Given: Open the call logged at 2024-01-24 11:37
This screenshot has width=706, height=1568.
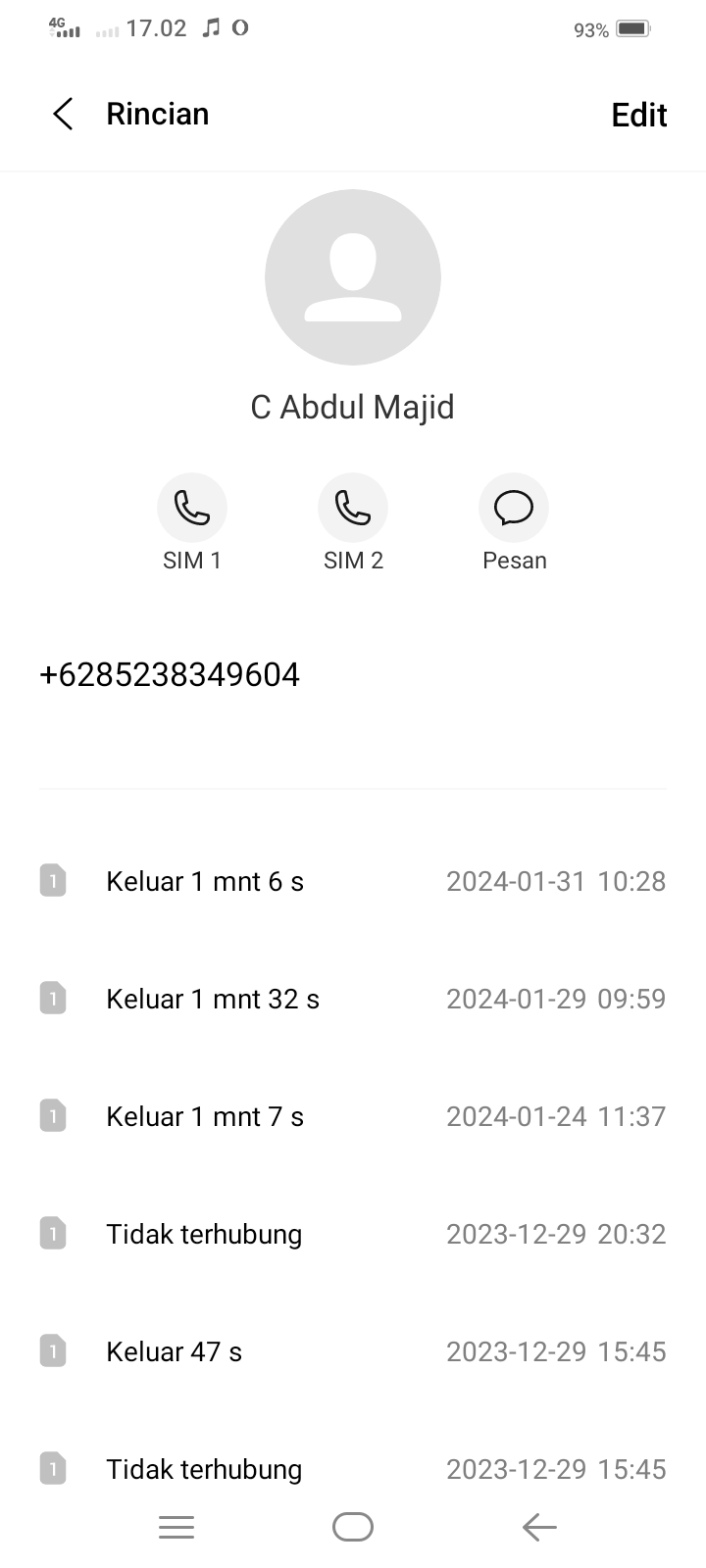Looking at the screenshot, I should (x=353, y=1115).
